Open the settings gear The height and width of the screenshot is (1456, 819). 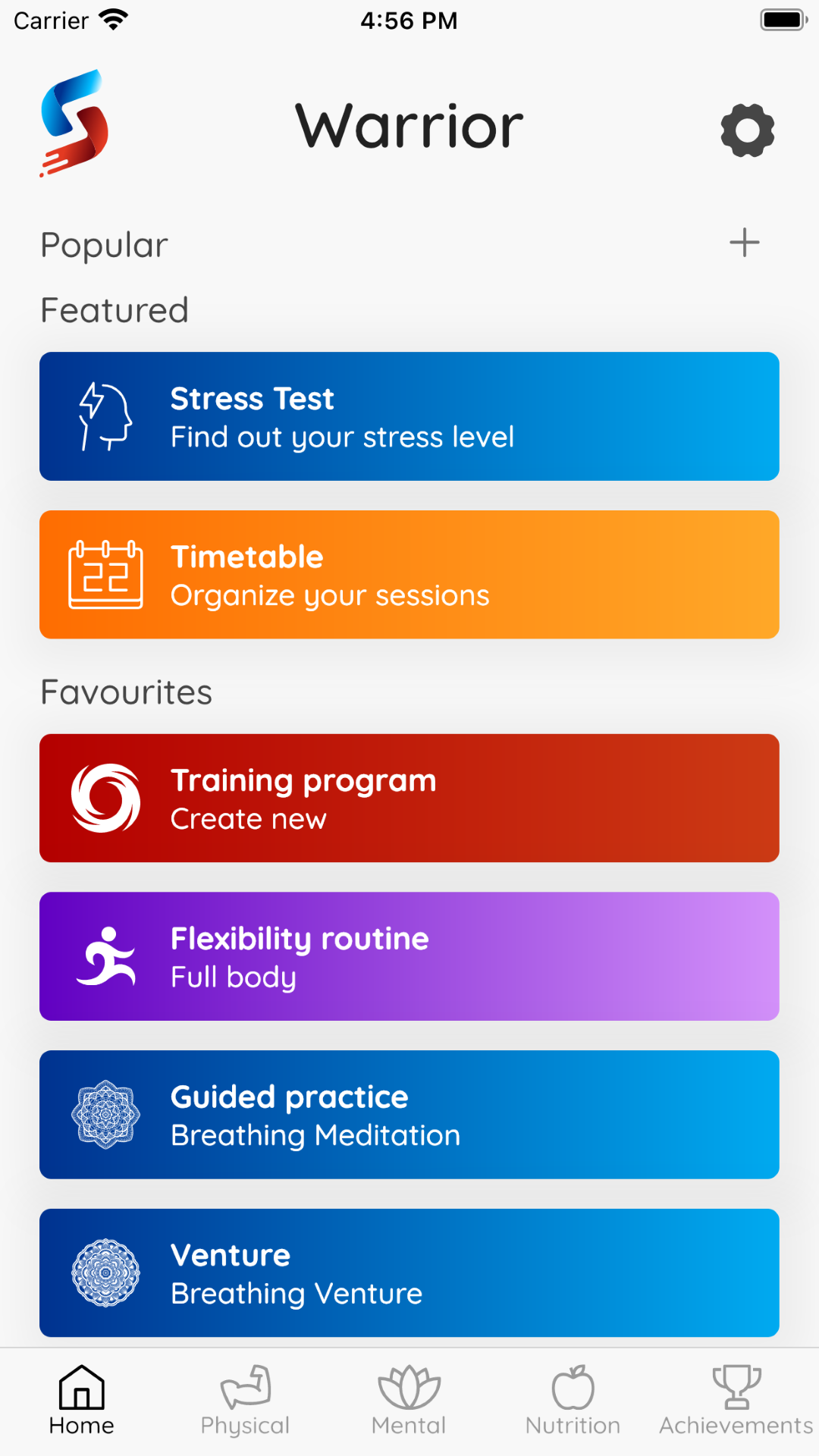click(747, 130)
